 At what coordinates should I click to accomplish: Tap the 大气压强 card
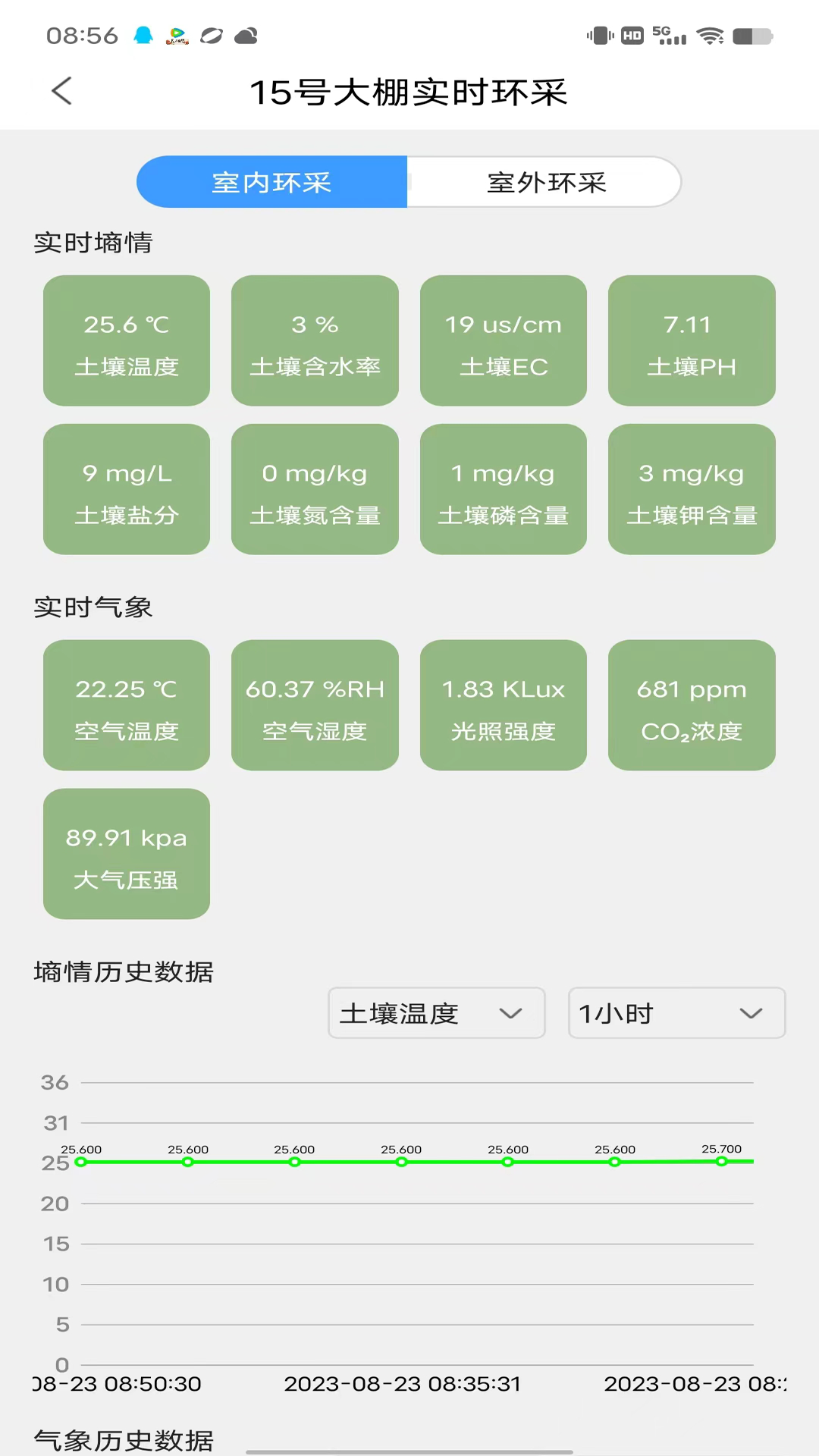tap(126, 854)
